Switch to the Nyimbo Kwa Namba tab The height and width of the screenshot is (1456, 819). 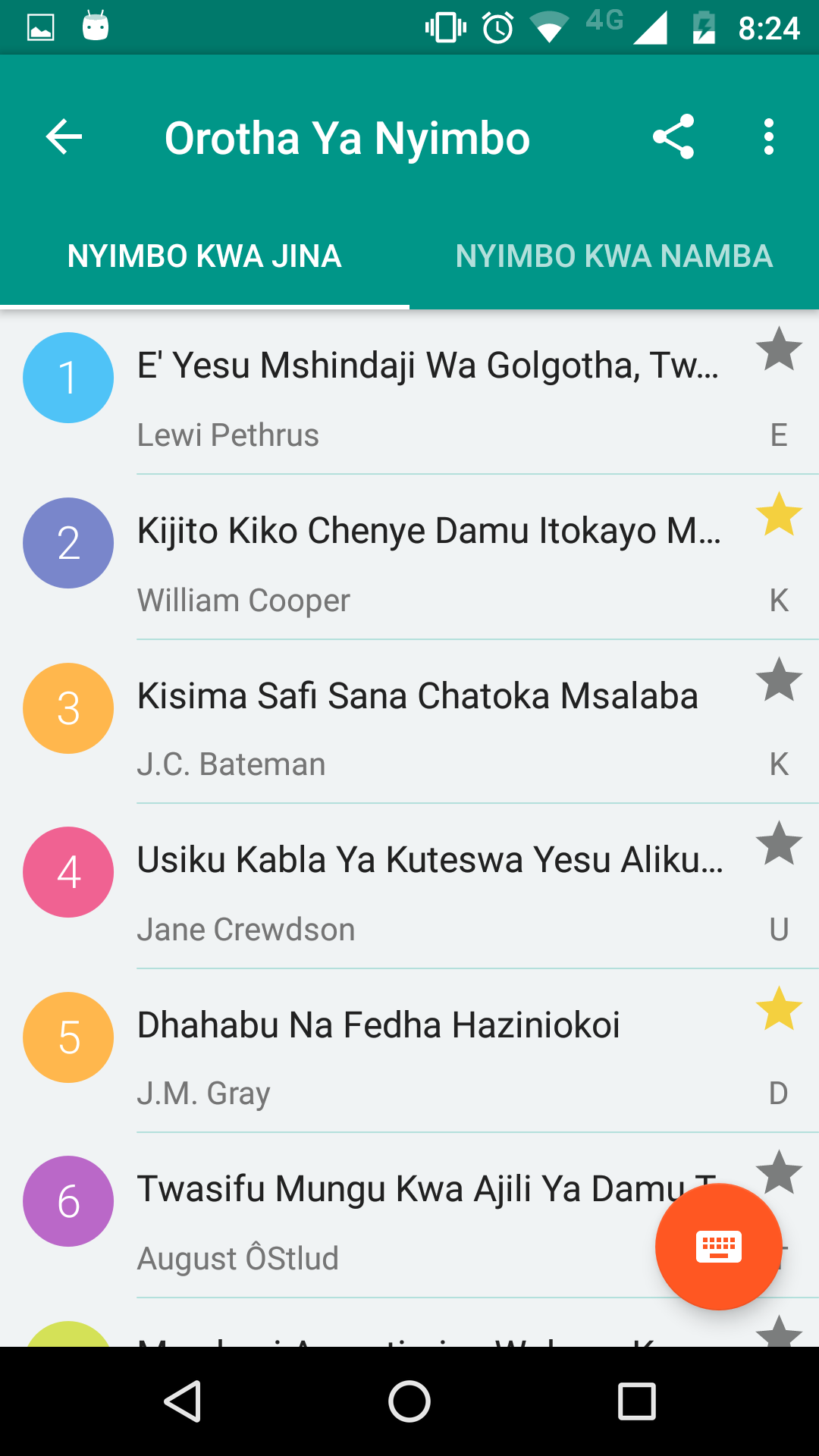[614, 256]
